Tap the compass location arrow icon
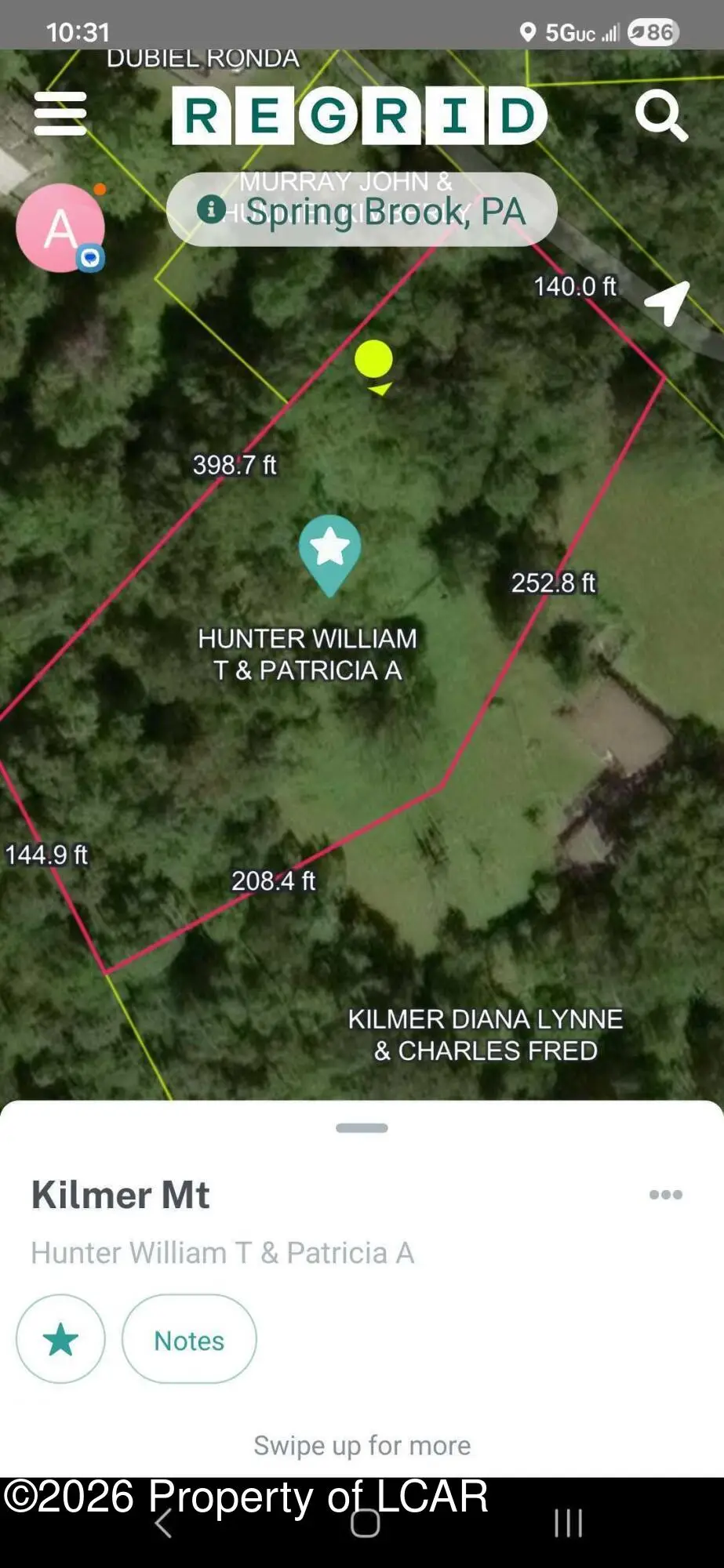 (x=666, y=304)
